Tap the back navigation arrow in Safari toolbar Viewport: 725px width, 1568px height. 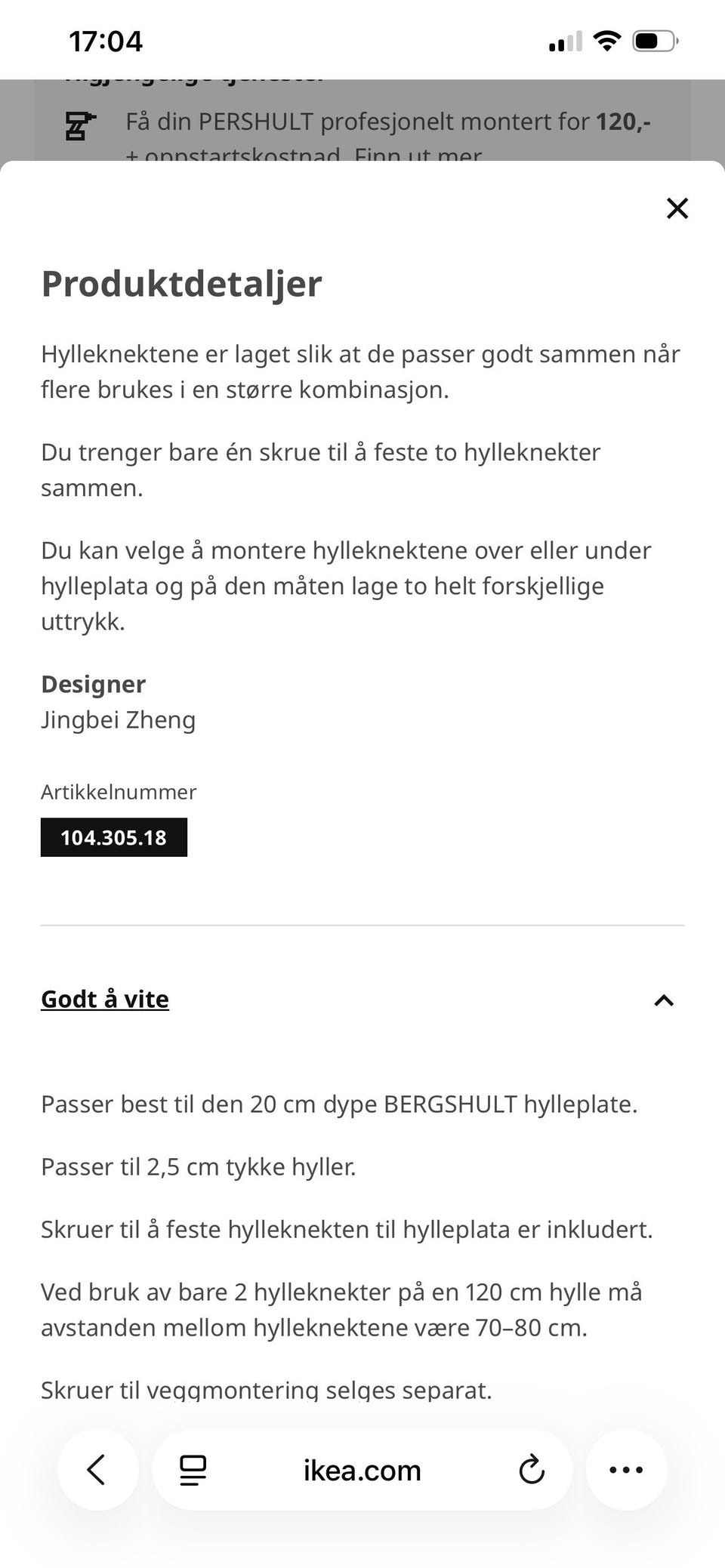coord(97,1469)
